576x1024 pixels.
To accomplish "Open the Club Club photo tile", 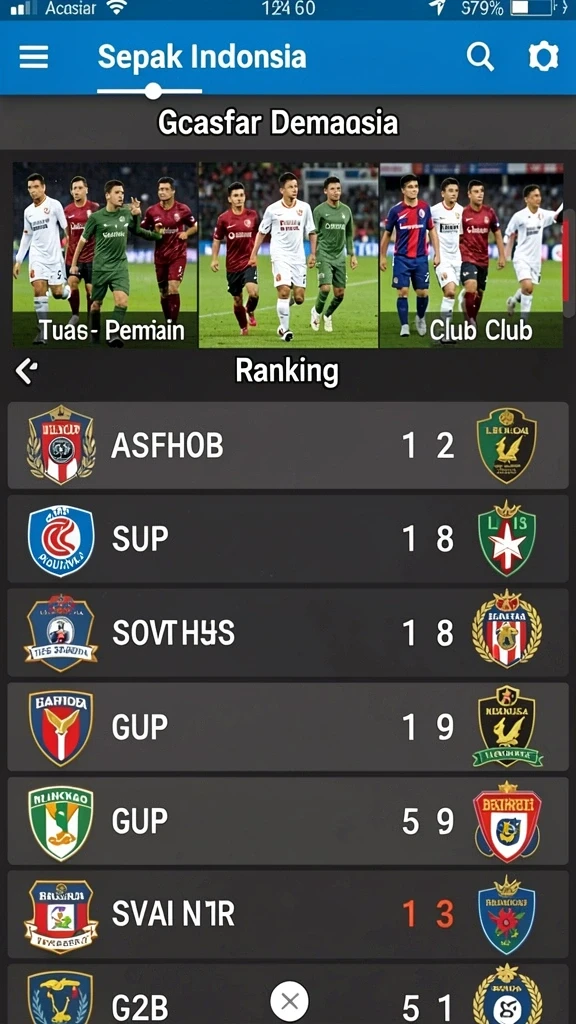I will (x=472, y=255).
